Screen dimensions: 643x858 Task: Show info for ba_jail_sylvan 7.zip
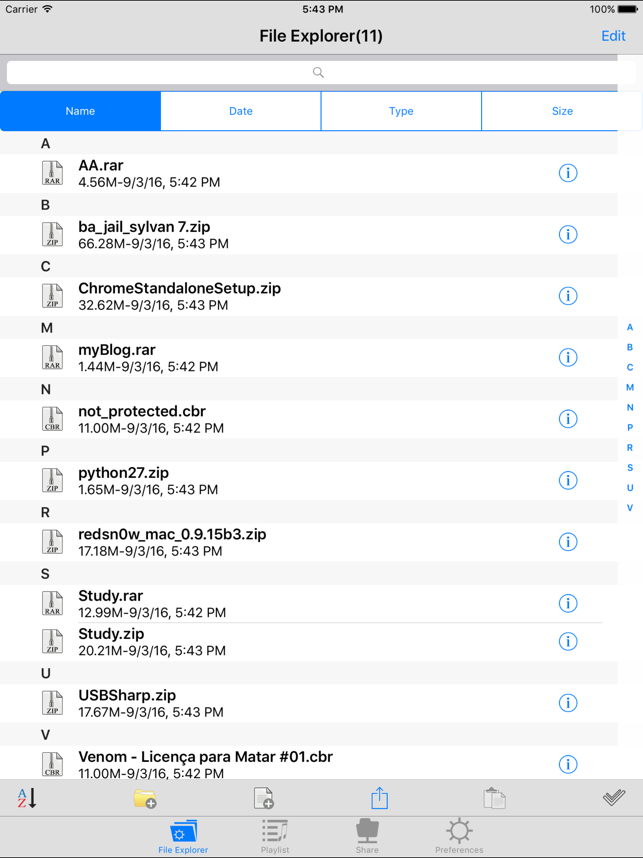pos(568,235)
